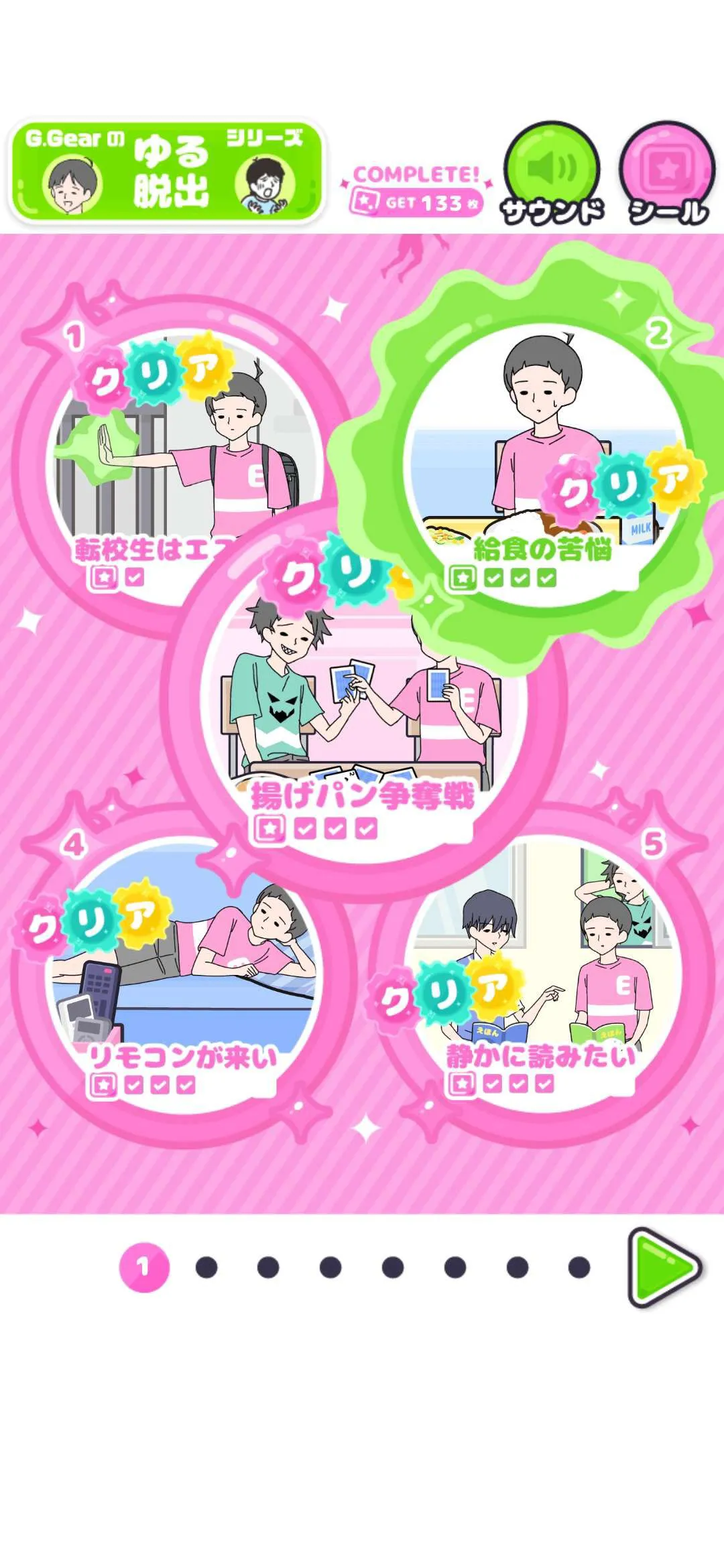The height and width of the screenshot is (1568, 724).
Task: Start stage 4 リモコンが来い
Action: (x=181, y=972)
